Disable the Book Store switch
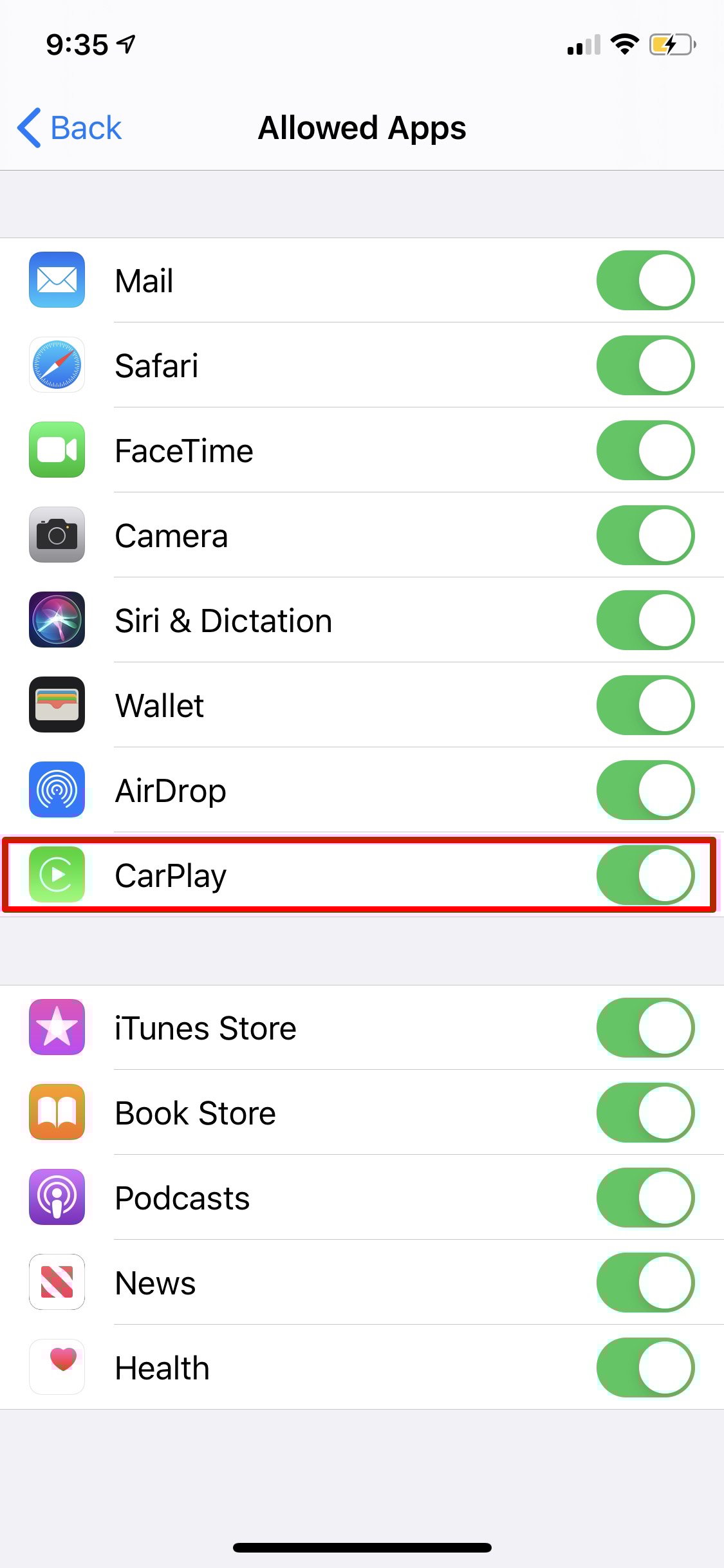 point(645,1113)
